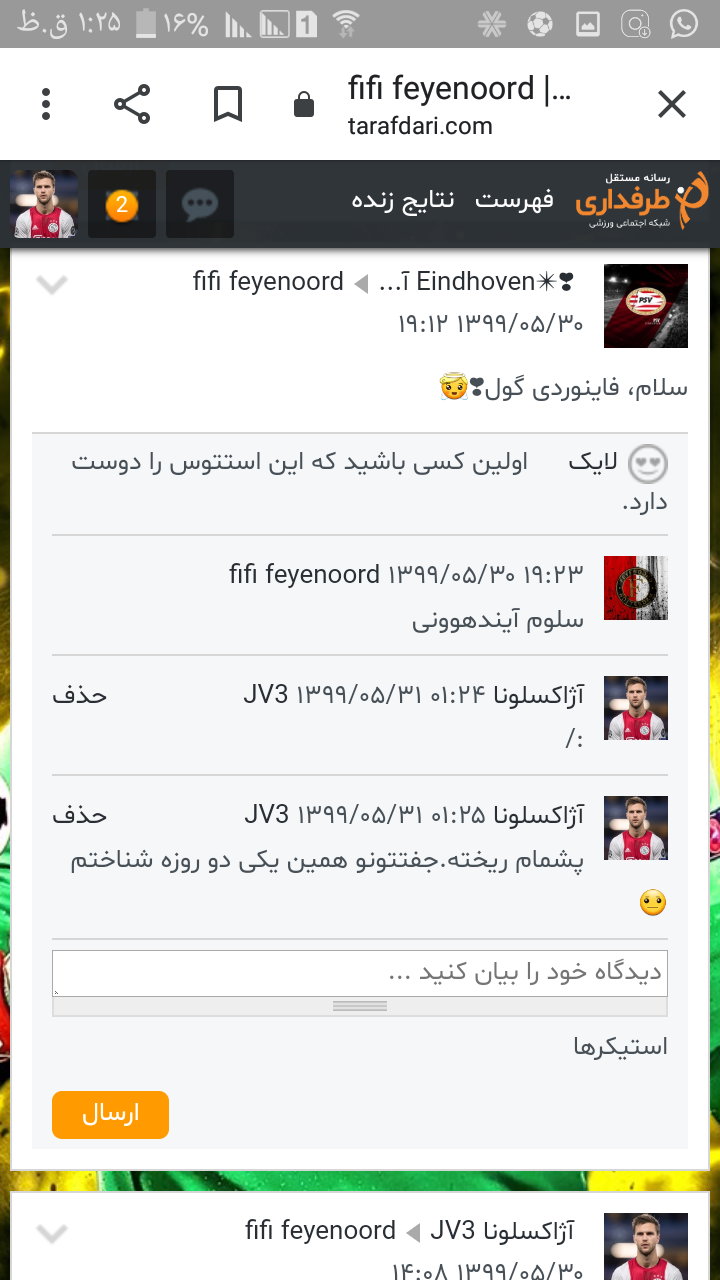Open the استیکرها stickers option
Image resolution: width=720 pixels, height=1280 pixels.
[620, 1047]
